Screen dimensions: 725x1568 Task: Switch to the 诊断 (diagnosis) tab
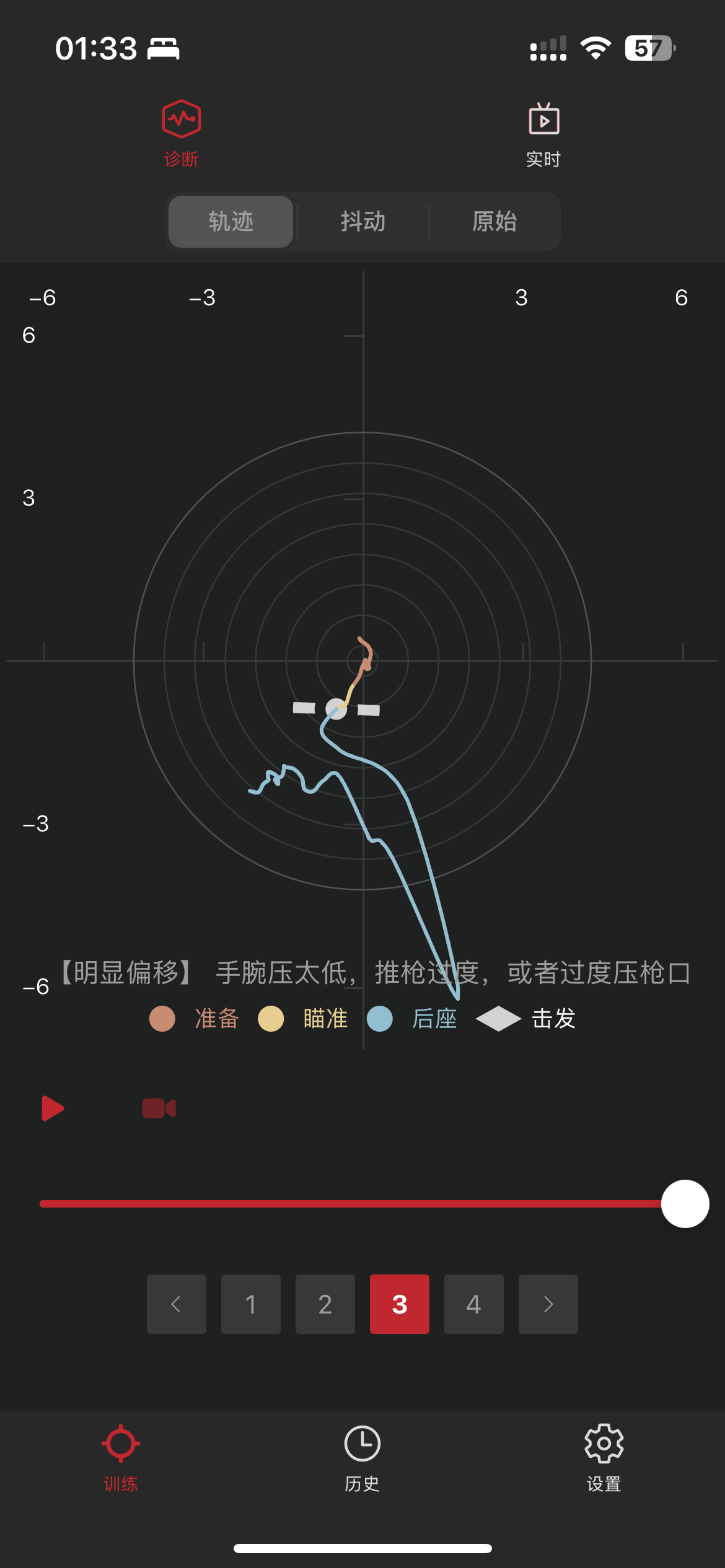[x=181, y=133]
